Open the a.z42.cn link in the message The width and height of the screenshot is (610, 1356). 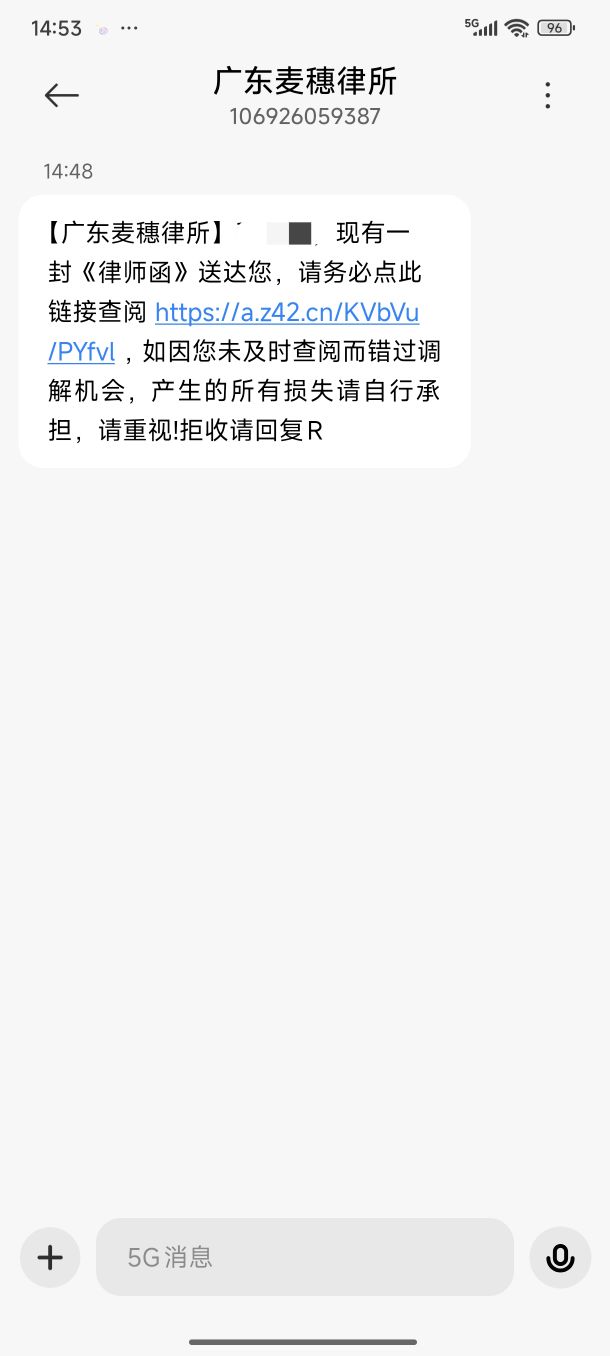[x=286, y=313]
